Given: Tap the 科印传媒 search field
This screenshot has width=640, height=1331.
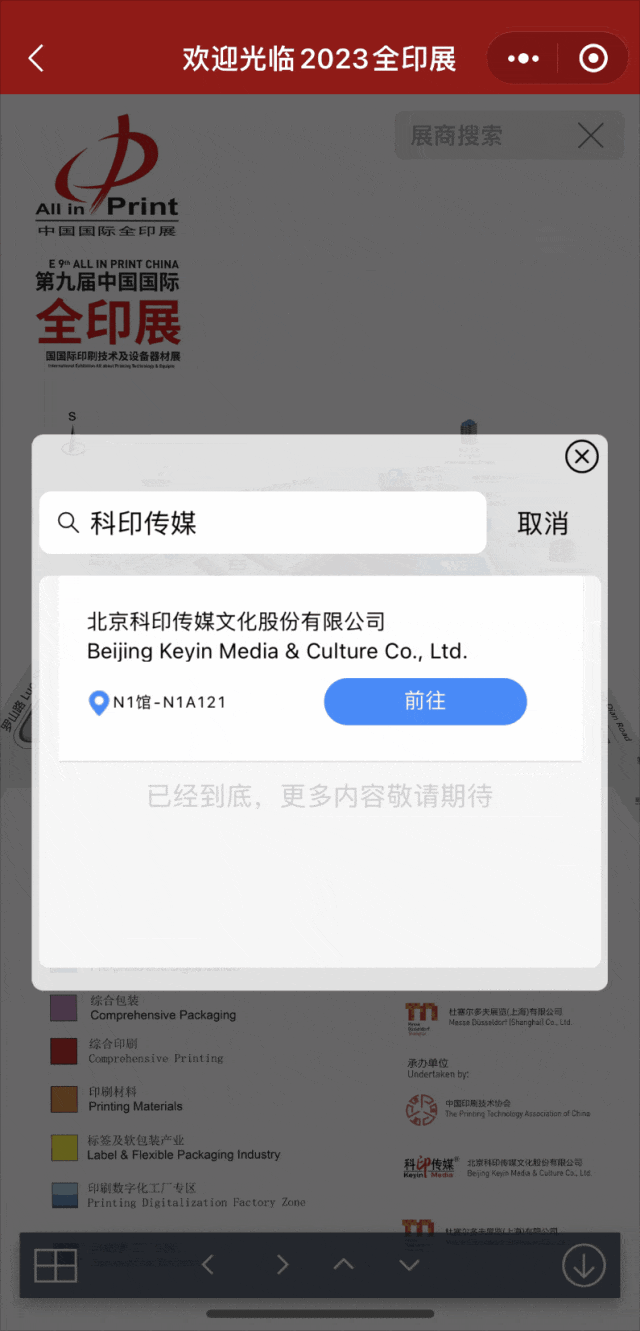Looking at the screenshot, I should [262, 523].
